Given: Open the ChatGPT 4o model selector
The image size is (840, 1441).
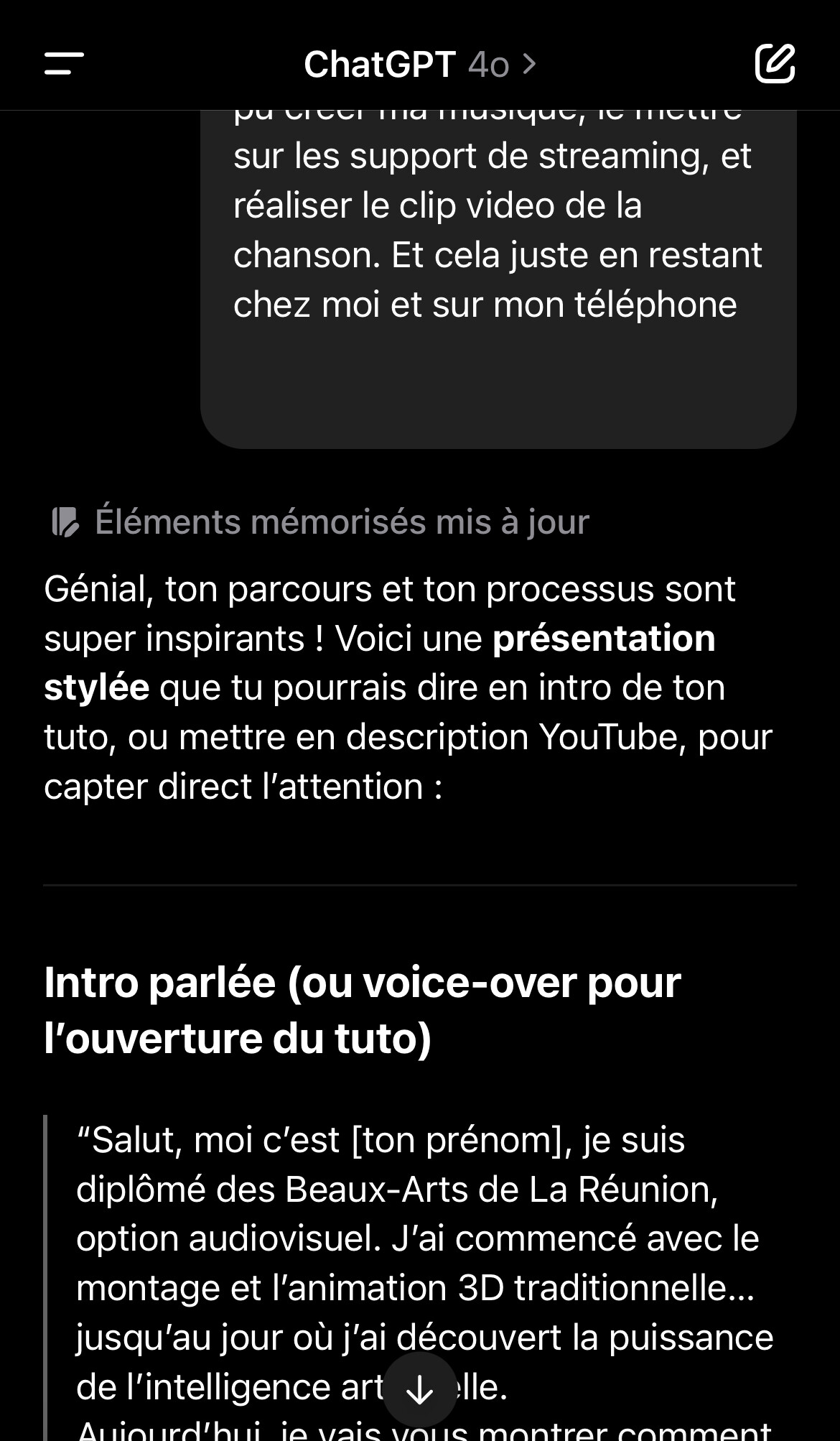Looking at the screenshot, I should pos(420,65).
